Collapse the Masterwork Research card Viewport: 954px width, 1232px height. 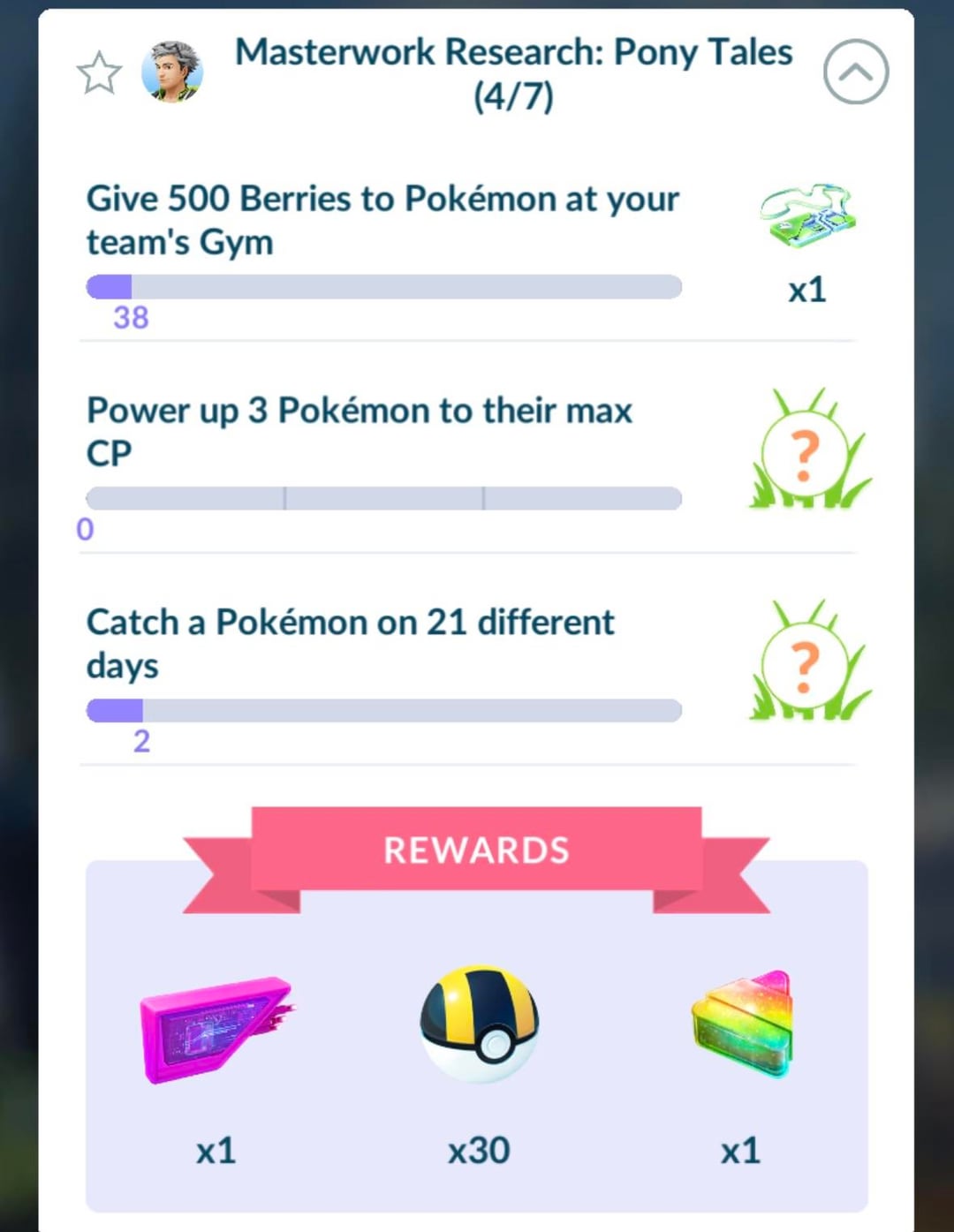pyautogui.click(x=855, y=72)
